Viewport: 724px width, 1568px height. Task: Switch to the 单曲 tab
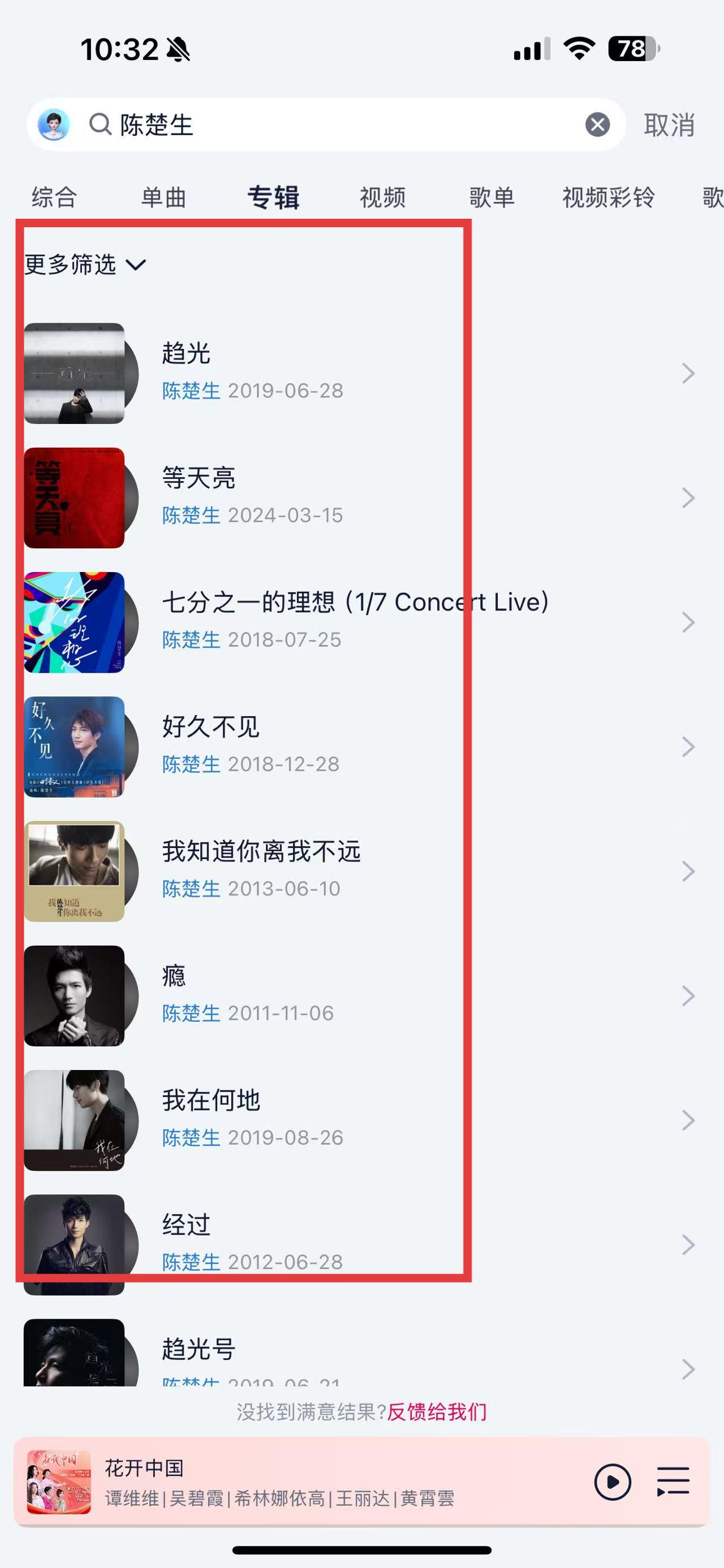point(163,197)
